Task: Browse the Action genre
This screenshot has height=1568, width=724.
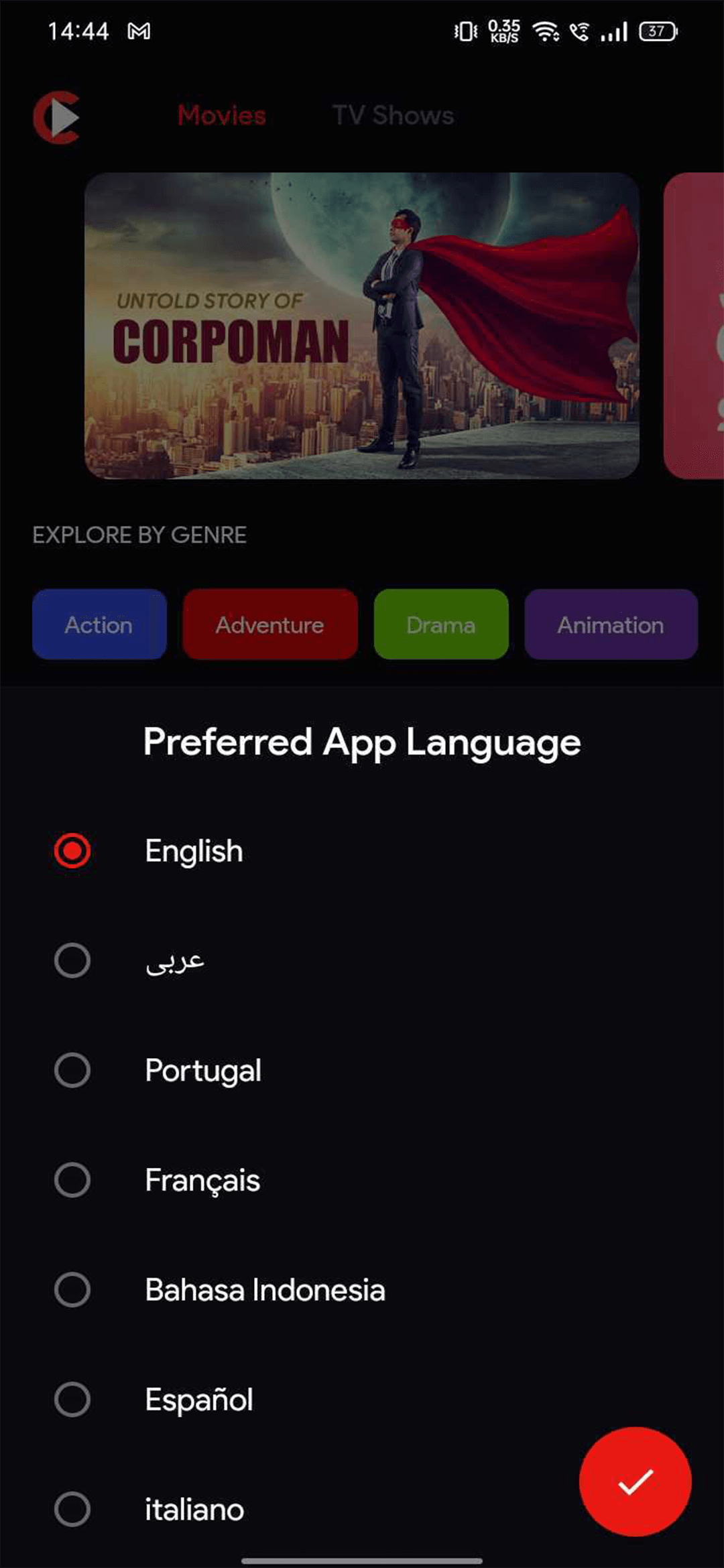Action: 99,625
